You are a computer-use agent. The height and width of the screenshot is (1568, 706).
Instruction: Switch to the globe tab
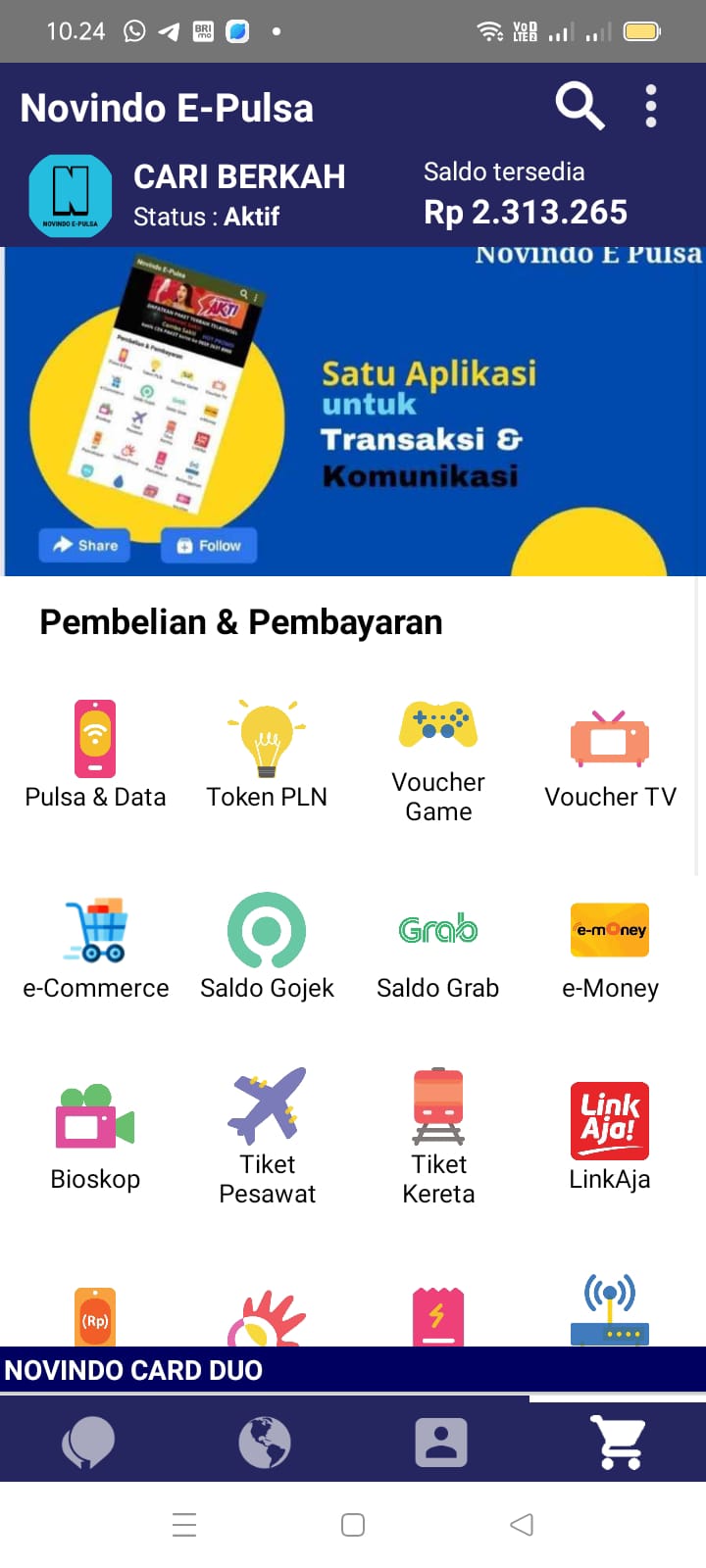(265, 1443)
